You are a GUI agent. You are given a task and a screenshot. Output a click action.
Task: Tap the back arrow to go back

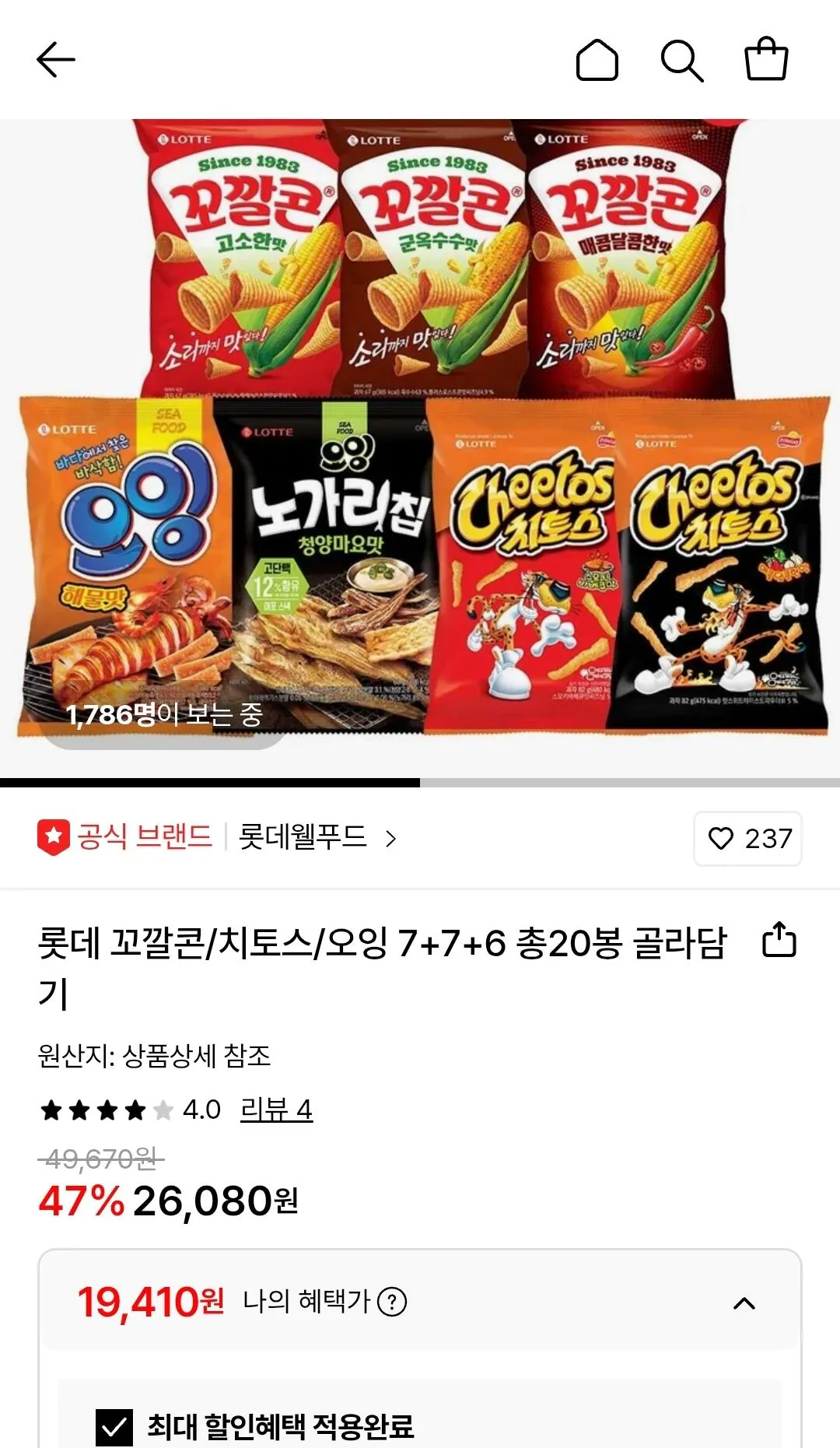pos(56,61)
